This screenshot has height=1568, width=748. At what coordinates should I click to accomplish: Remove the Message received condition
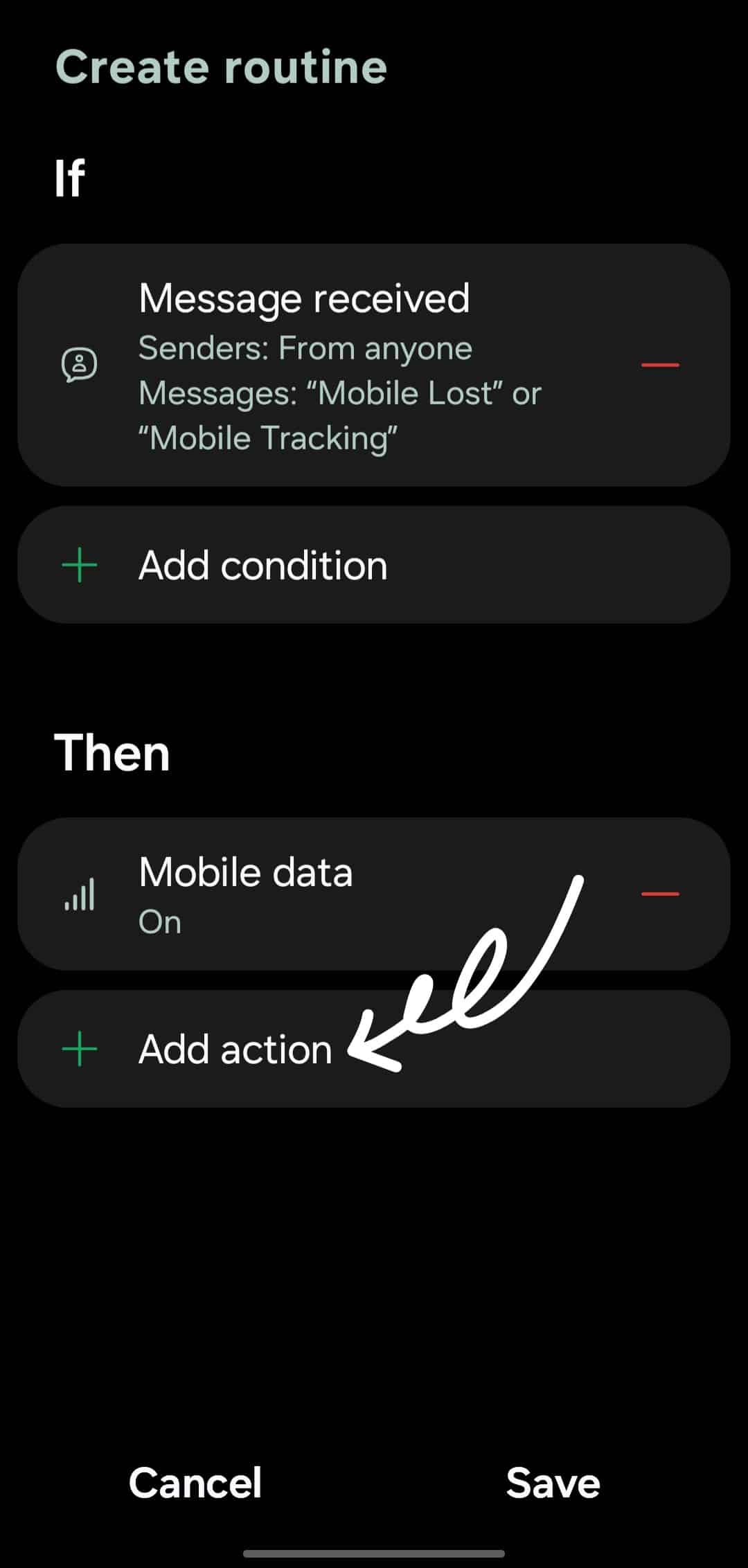point(659,365)
